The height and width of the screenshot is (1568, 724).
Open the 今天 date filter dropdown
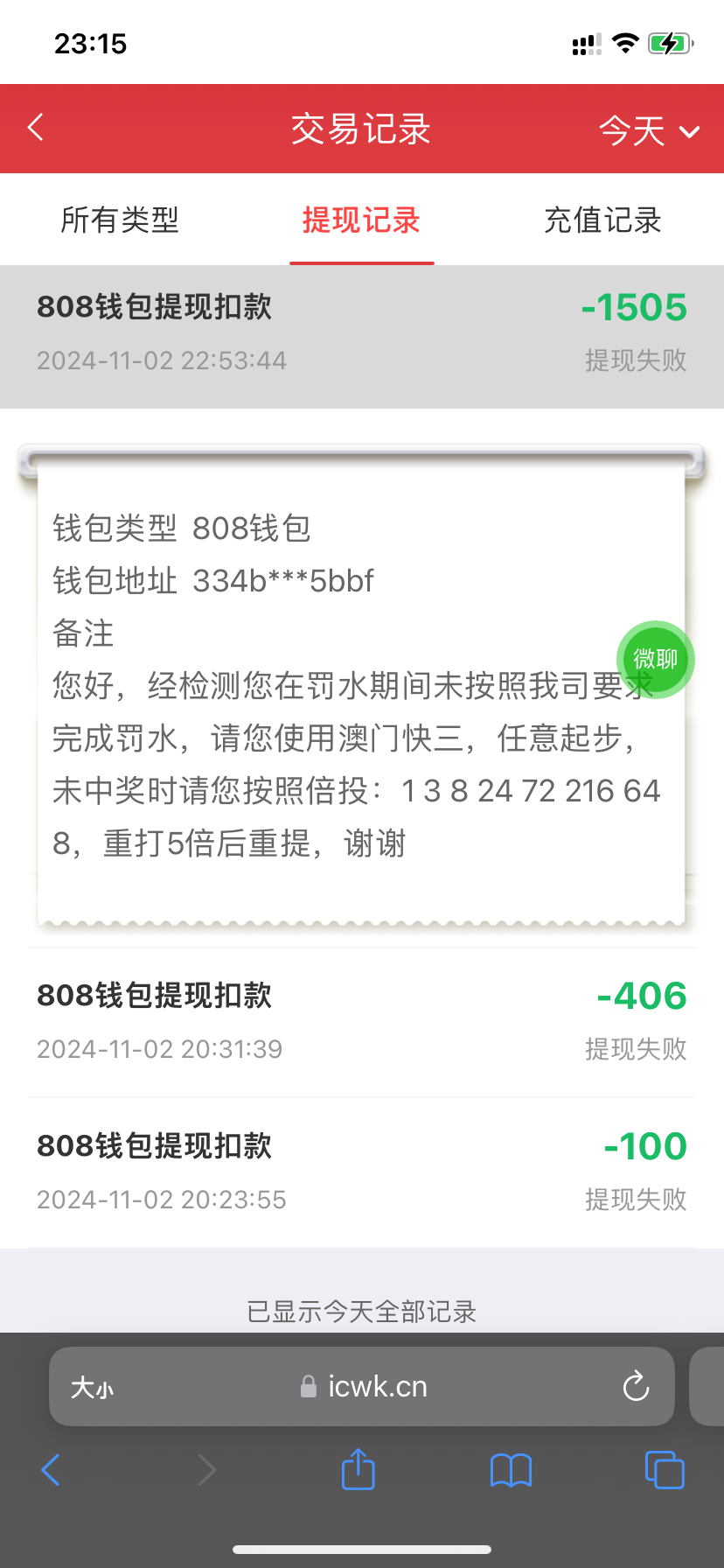tap(648, 131)
